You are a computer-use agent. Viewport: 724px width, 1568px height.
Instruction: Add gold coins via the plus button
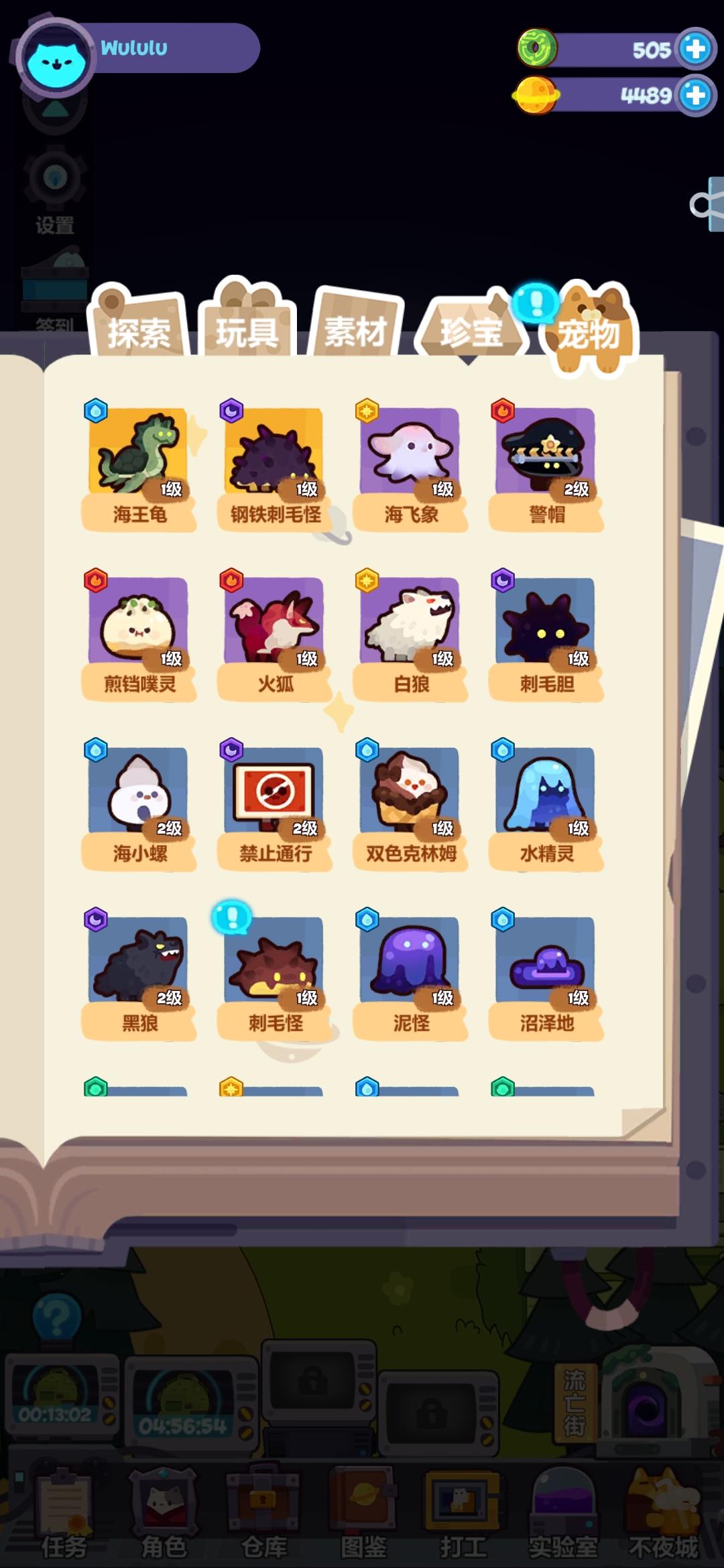(x=695, y=94)
